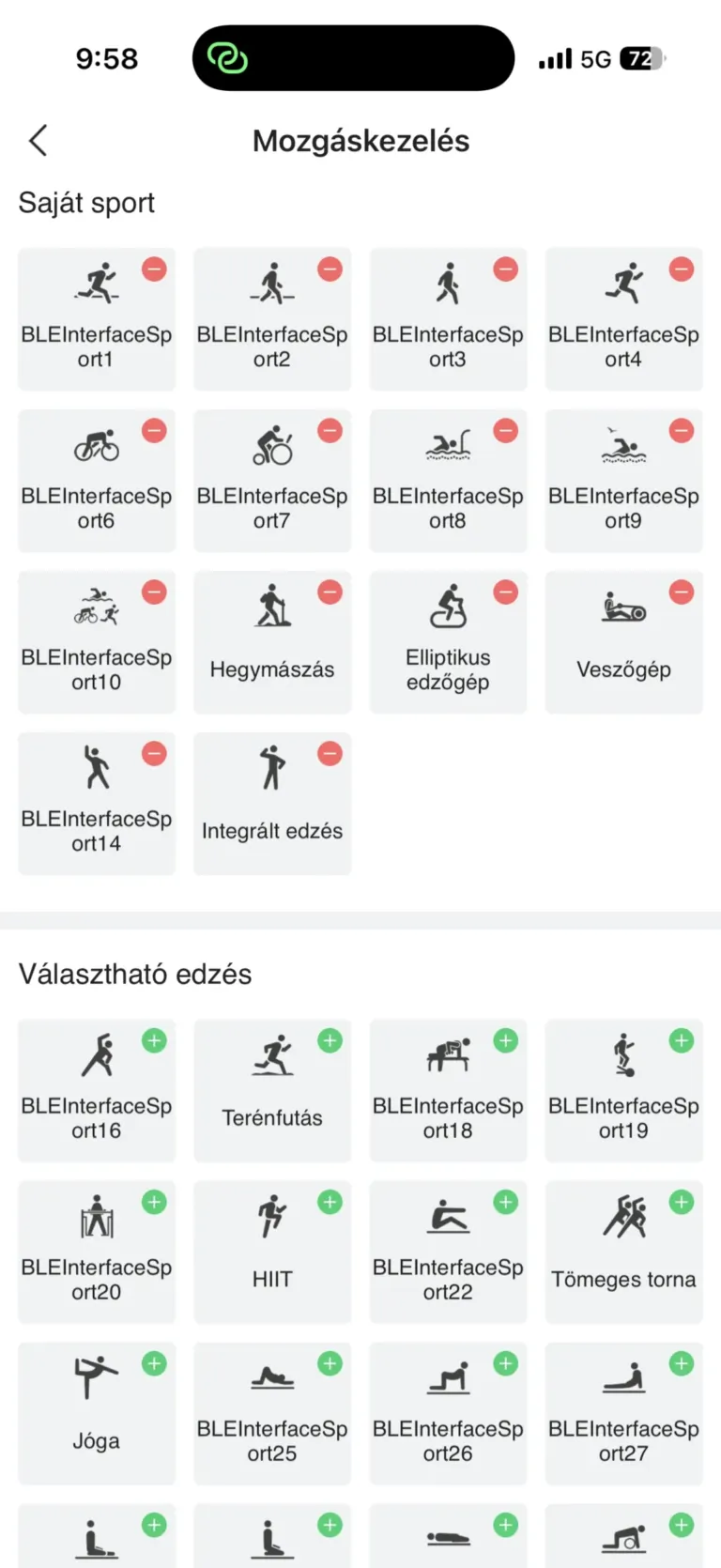Add BLEInterfaceSport25 workout
721x1568 pixels.
(330, 1363)
